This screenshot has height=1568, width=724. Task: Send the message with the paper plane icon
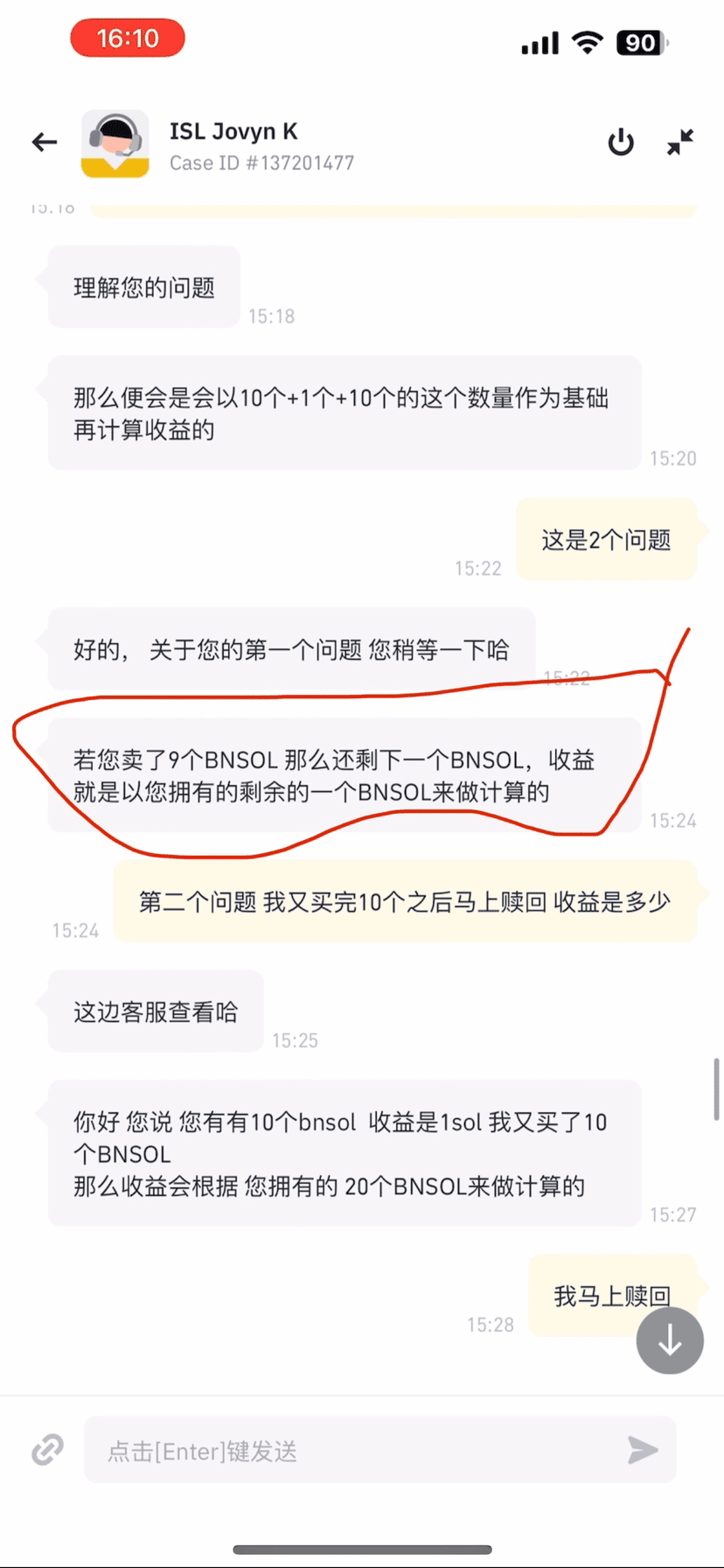tap(643, 1450)
